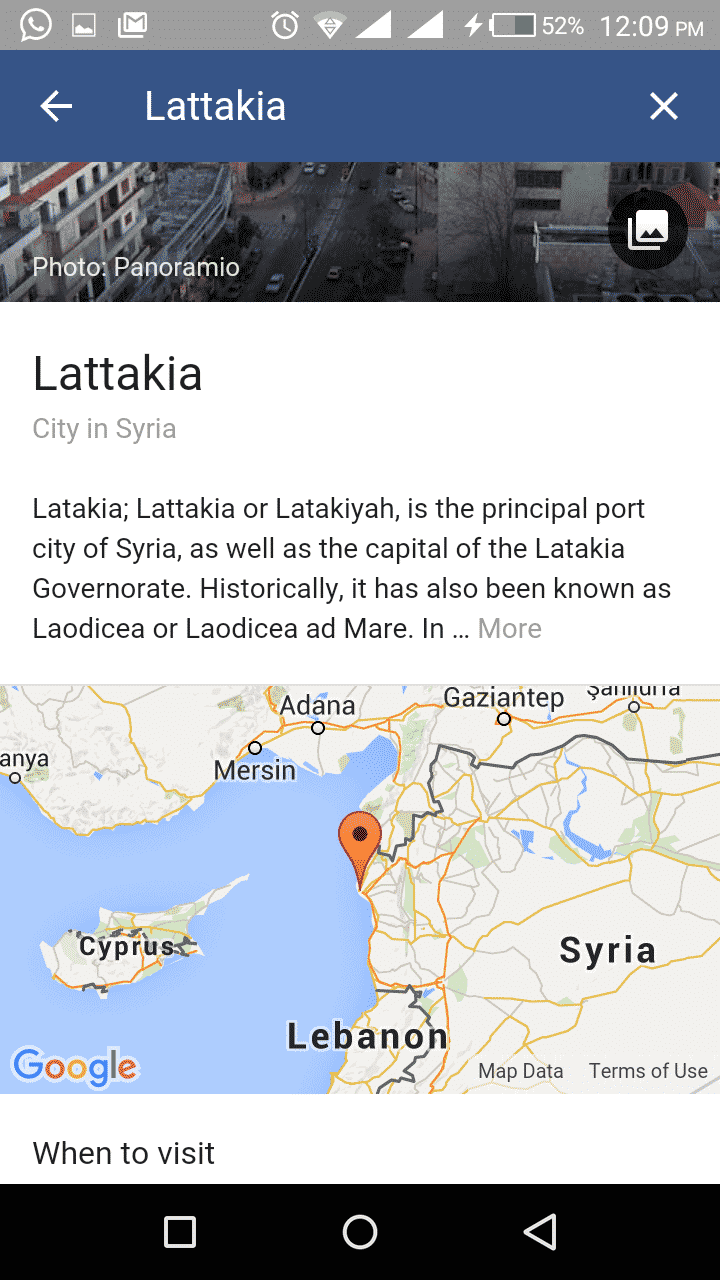
Task: Open the recent apps square button
Action: 180,1232
